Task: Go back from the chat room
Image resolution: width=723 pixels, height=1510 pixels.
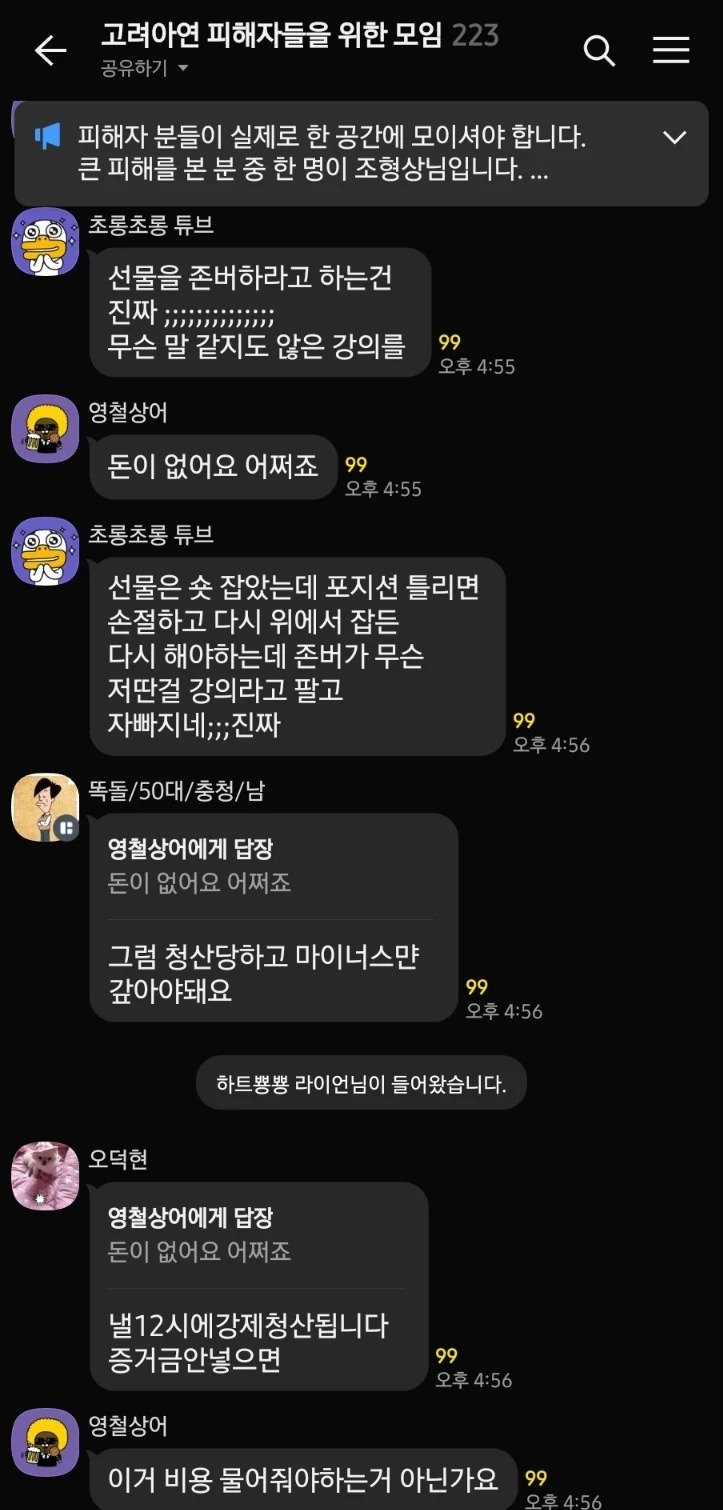Action: point(50,51)
